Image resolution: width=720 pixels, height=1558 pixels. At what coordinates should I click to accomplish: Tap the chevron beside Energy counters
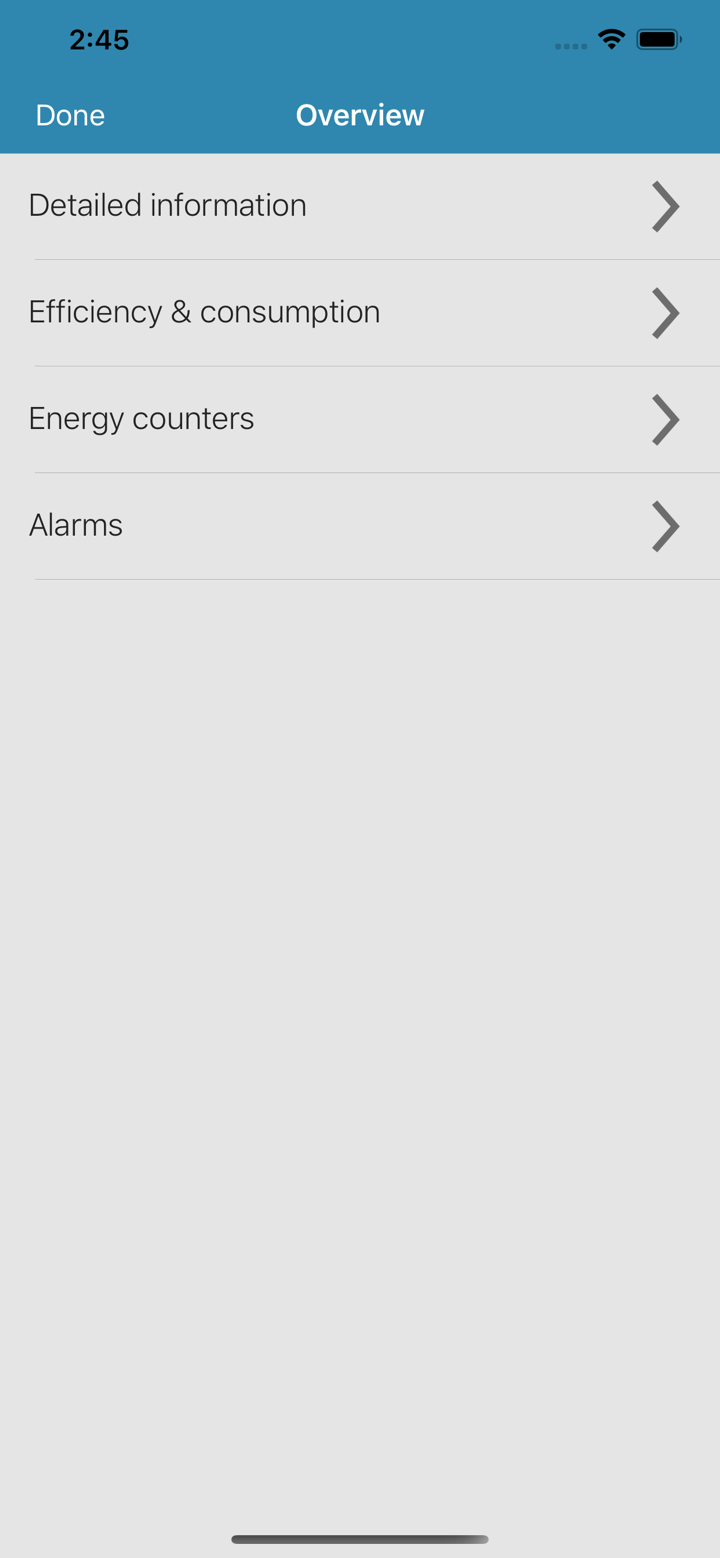(x=665, y=419)
